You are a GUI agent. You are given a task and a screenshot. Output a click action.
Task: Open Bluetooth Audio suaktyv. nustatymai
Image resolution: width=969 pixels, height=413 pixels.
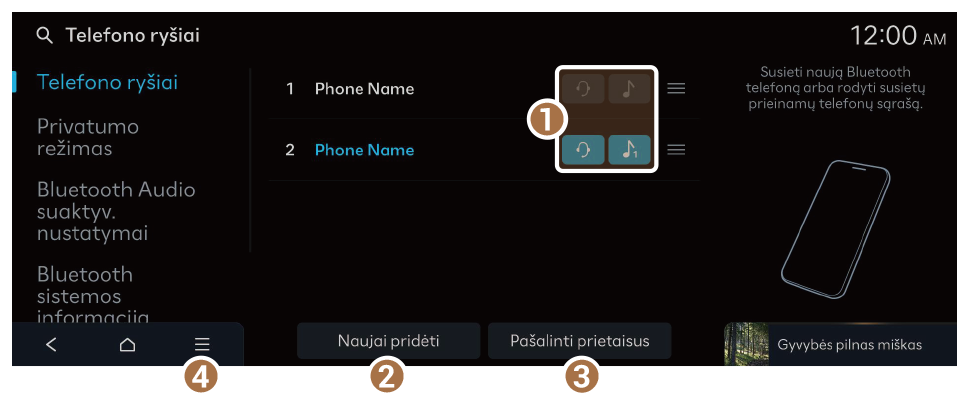115,211
